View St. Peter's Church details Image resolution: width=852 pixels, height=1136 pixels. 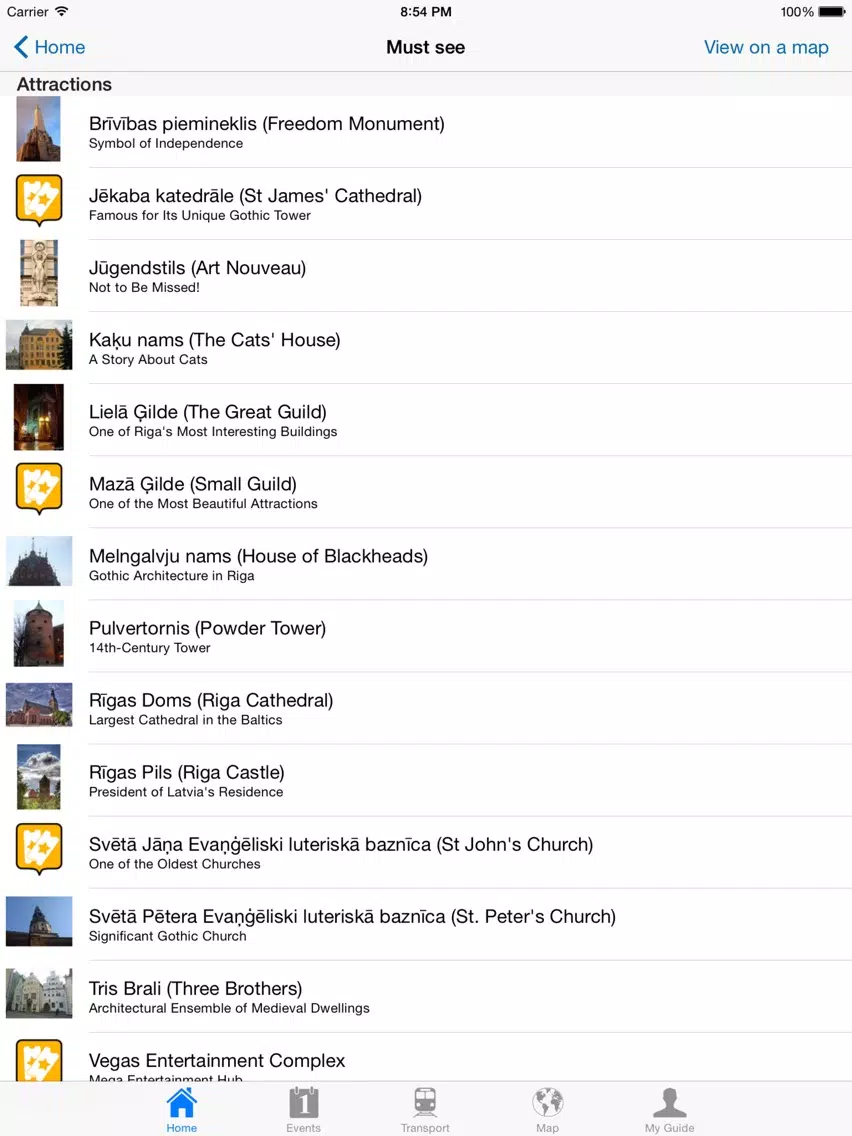(352, 923)
